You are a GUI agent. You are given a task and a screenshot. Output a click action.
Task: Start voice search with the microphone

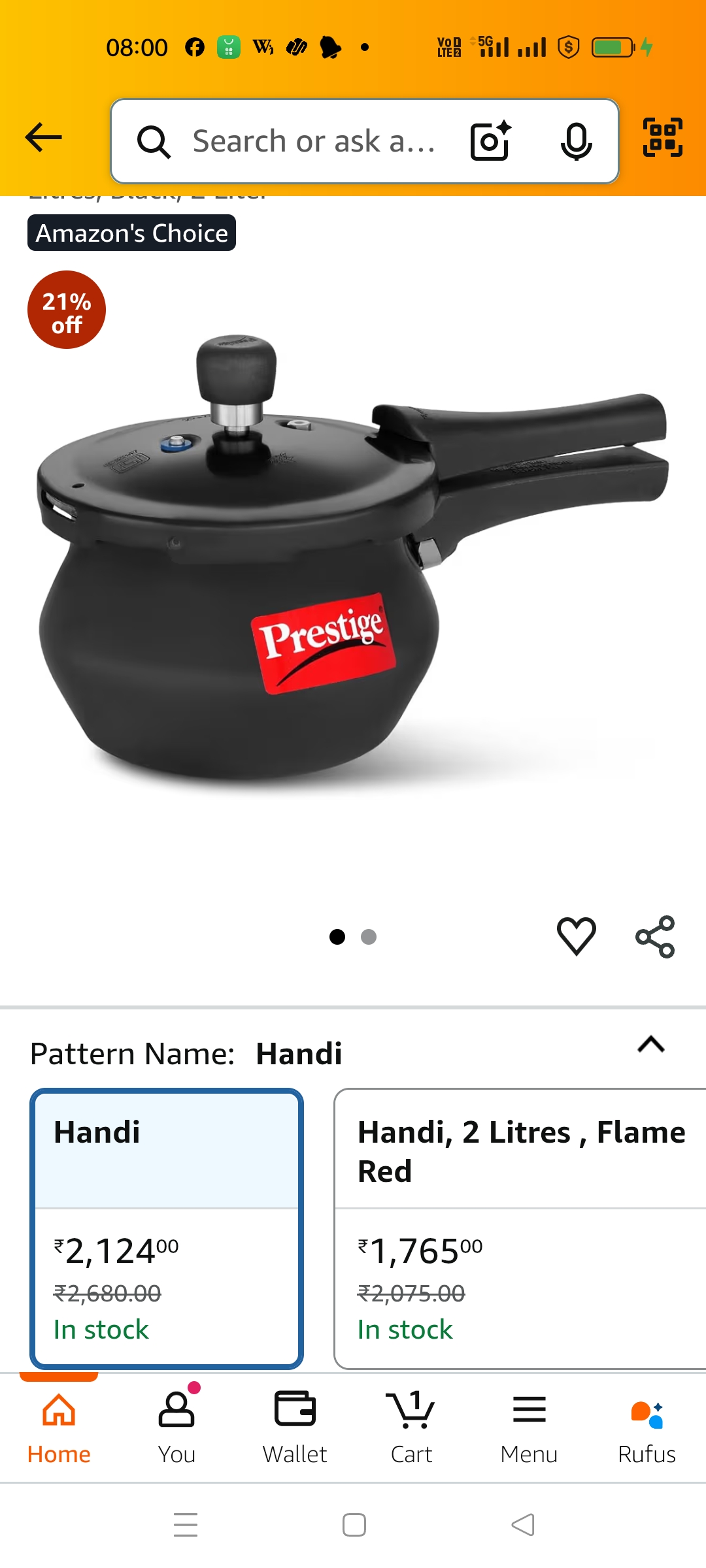click(x=576, y=140)
